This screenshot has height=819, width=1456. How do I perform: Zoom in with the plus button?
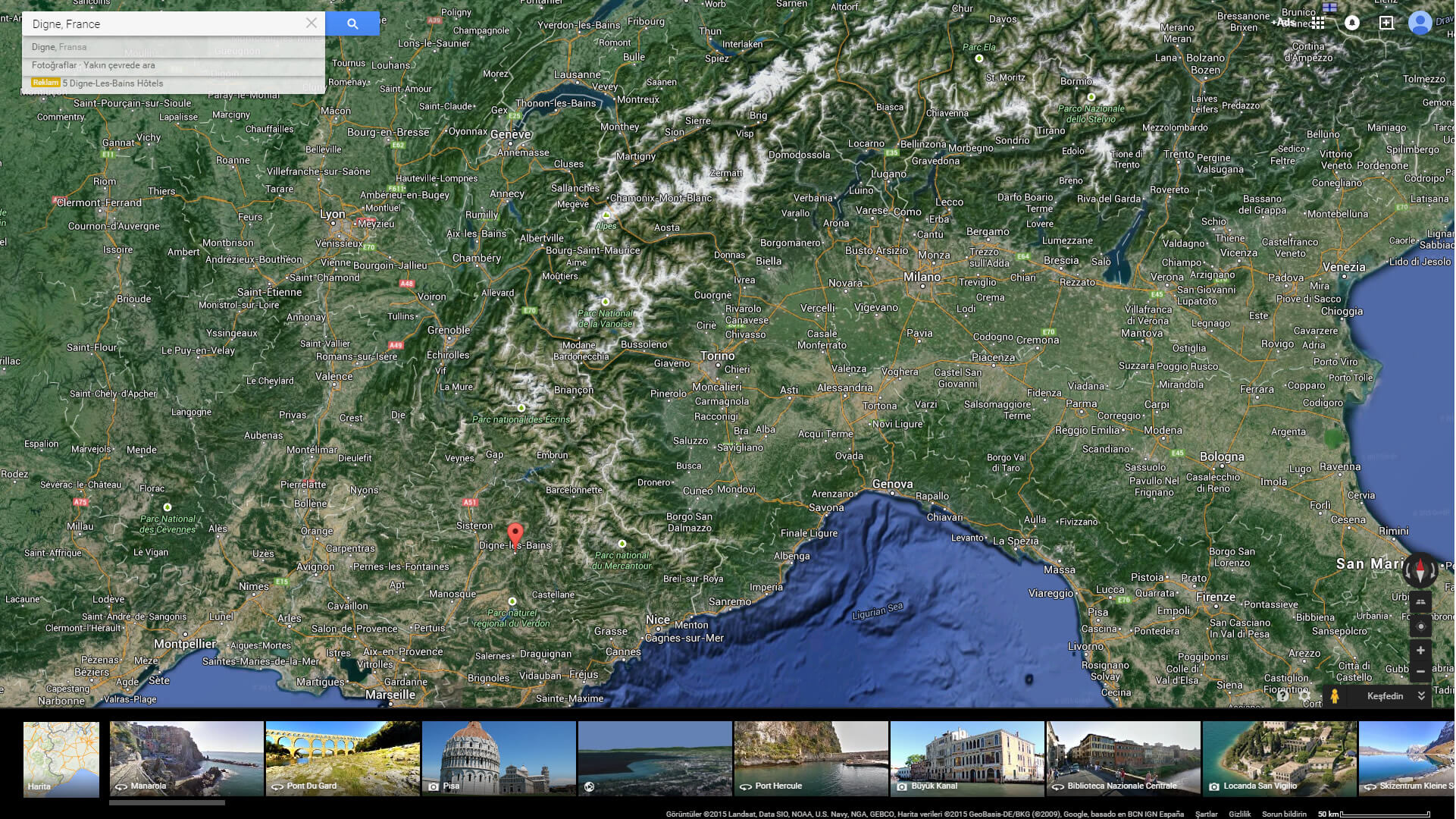[x=1420, y=650]
